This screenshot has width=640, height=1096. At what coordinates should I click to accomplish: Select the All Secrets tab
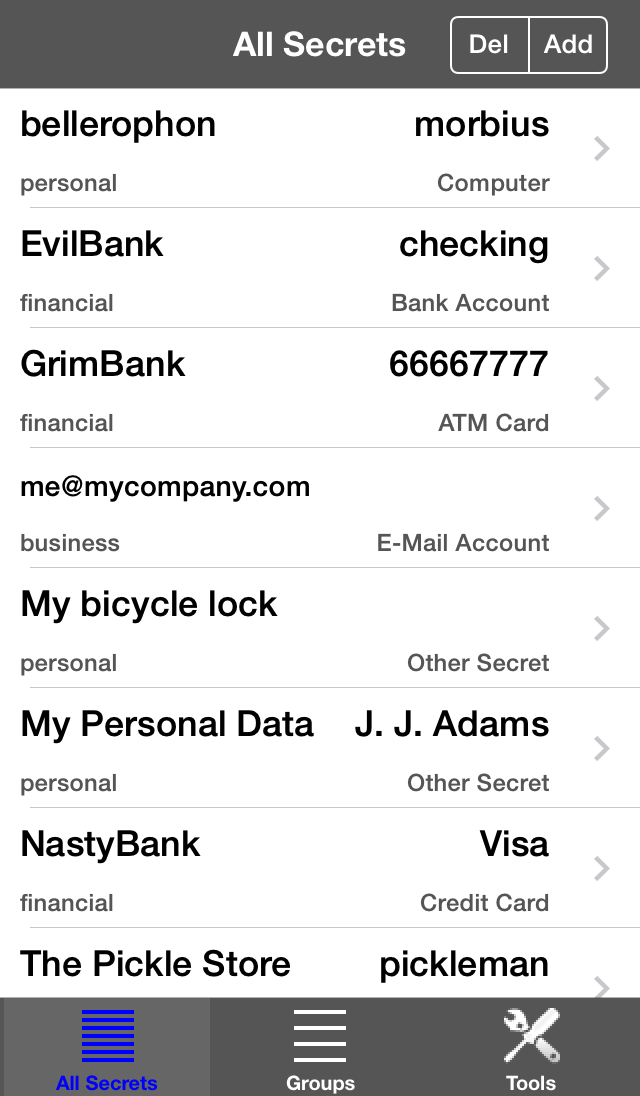107,1048
